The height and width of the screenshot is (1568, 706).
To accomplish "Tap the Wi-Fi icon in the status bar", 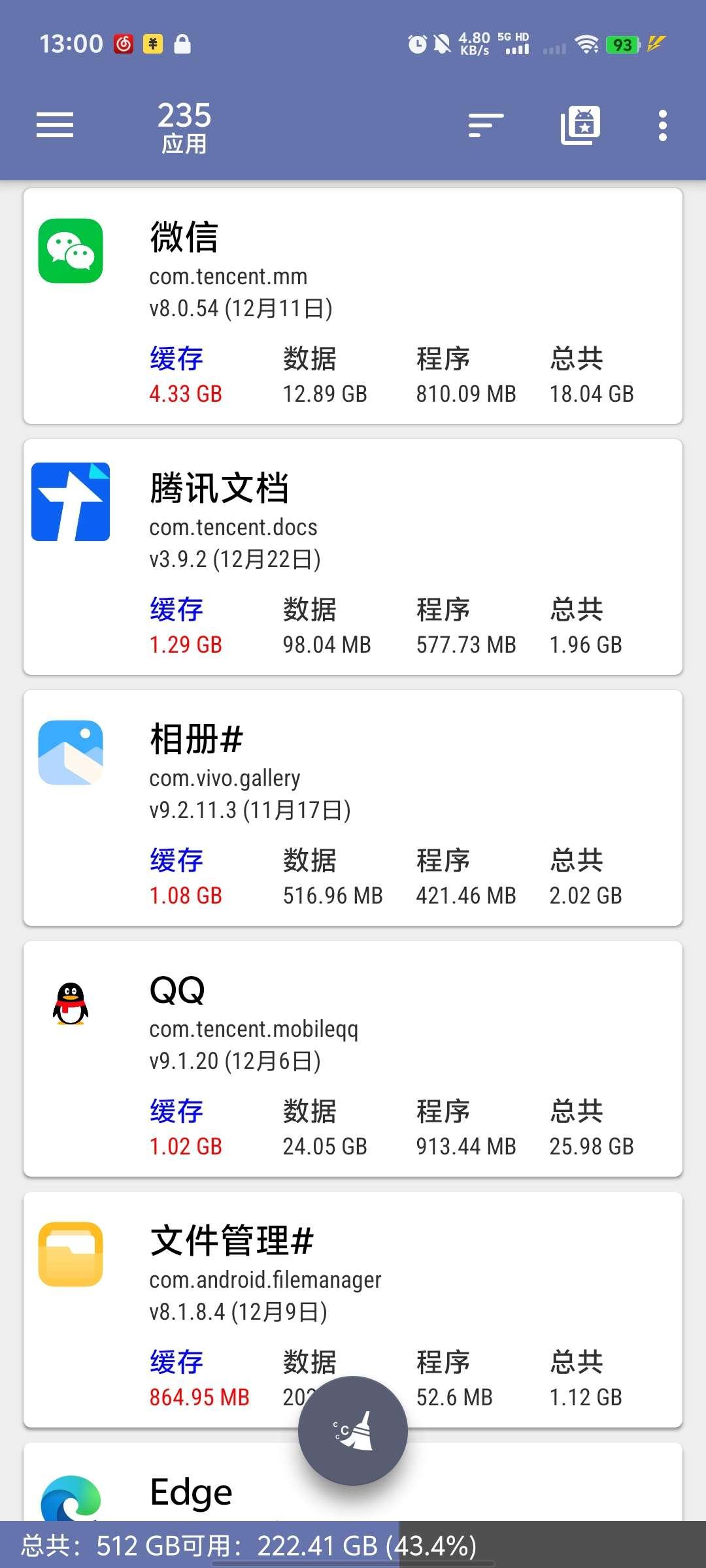I will click(x=587, y=43).
